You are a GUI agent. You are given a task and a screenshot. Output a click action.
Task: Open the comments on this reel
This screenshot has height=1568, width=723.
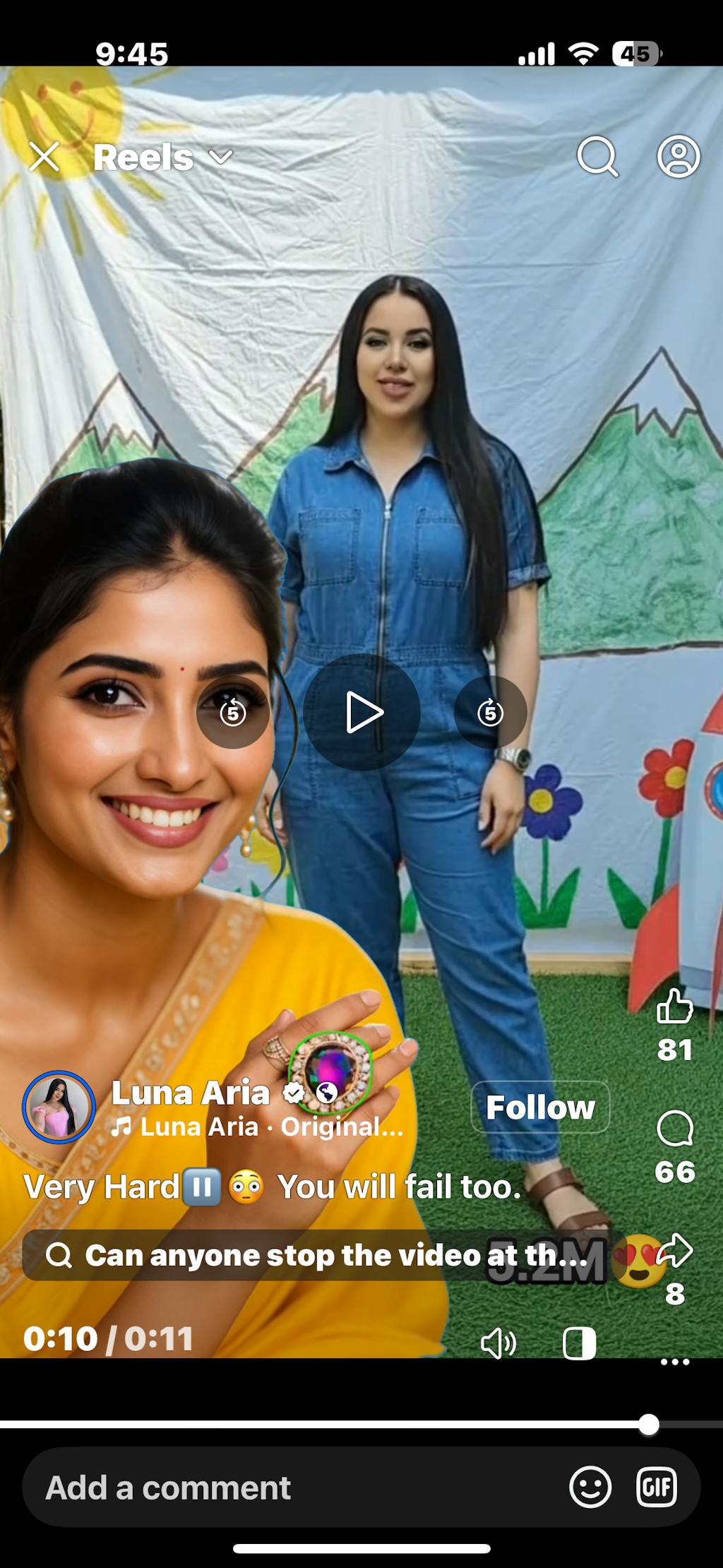[x=674, y=1128]
